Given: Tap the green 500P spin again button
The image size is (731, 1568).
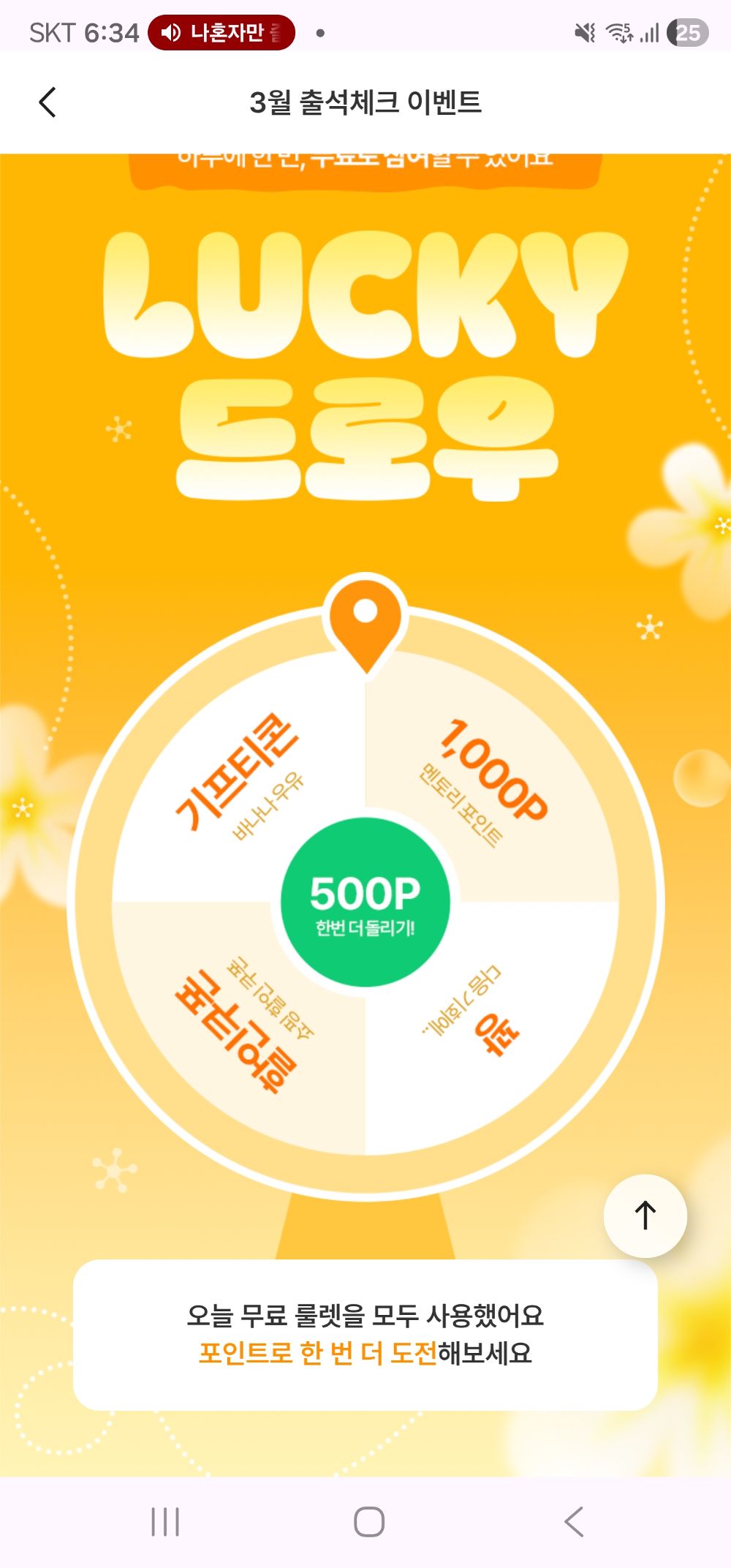Looking at the screenshot, I should point(365,902).
